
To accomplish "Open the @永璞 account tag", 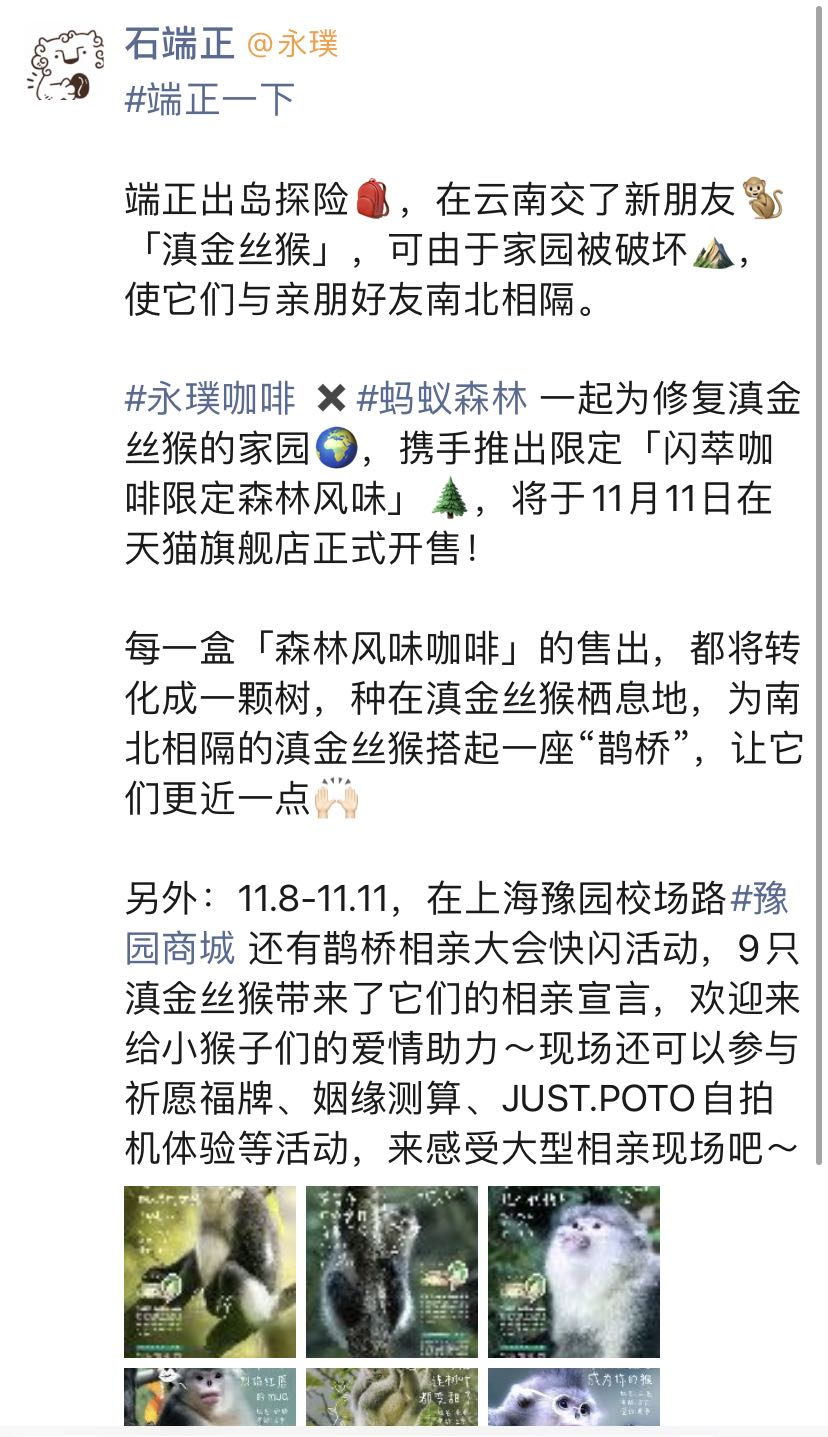I will pos(292,44).
